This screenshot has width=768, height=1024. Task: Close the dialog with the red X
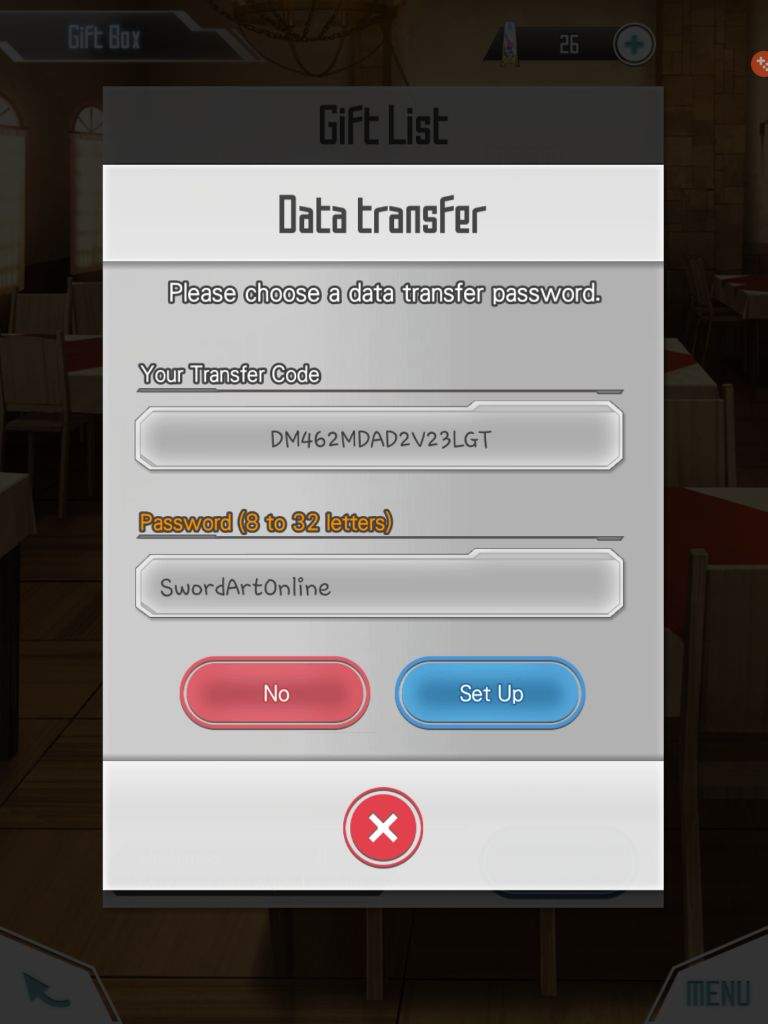383,828
